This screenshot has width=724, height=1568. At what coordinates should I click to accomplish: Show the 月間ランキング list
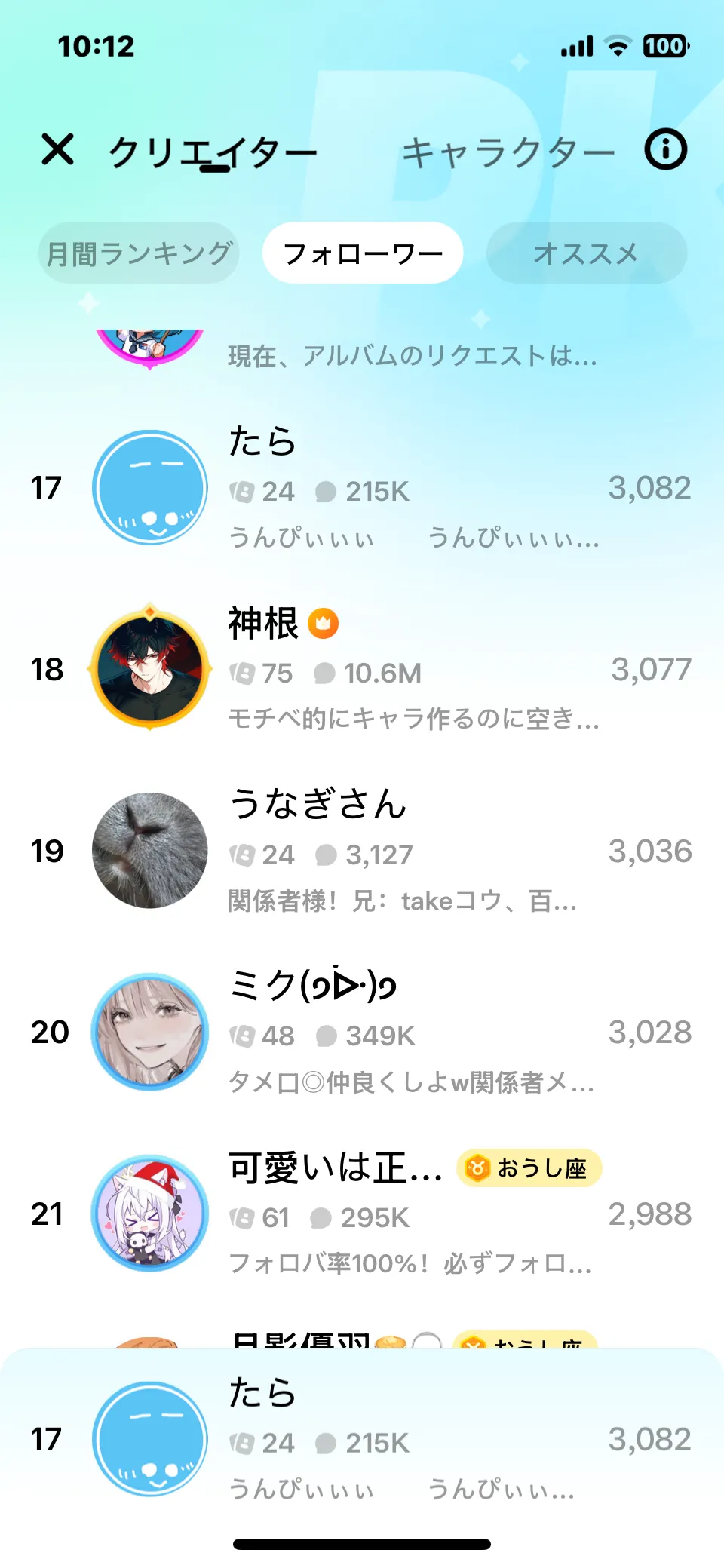point(139,253)
